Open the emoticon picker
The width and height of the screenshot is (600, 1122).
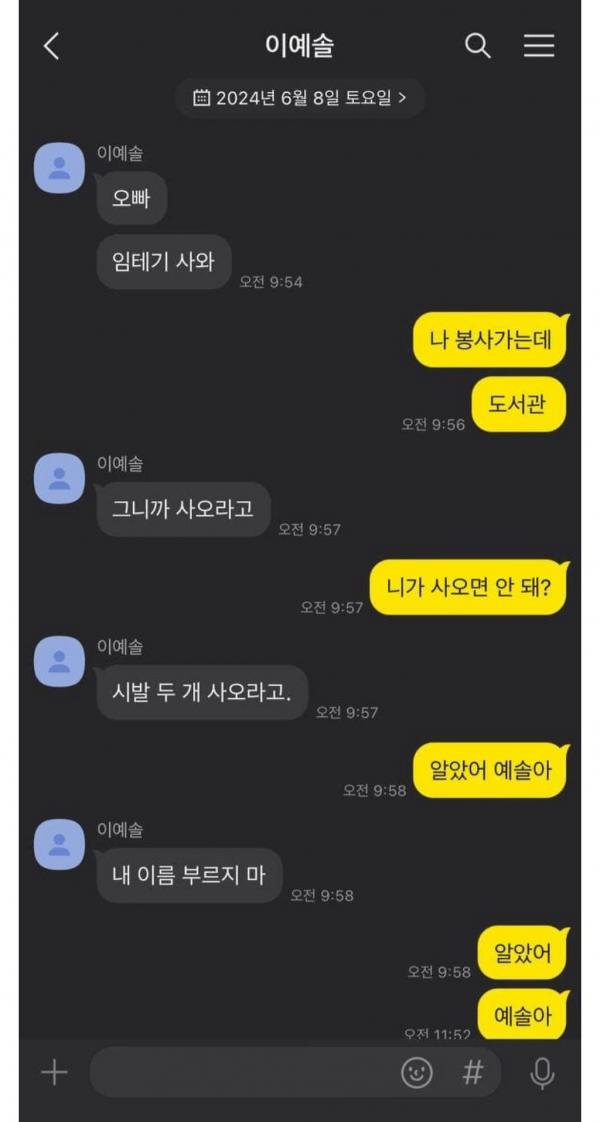417,1072
